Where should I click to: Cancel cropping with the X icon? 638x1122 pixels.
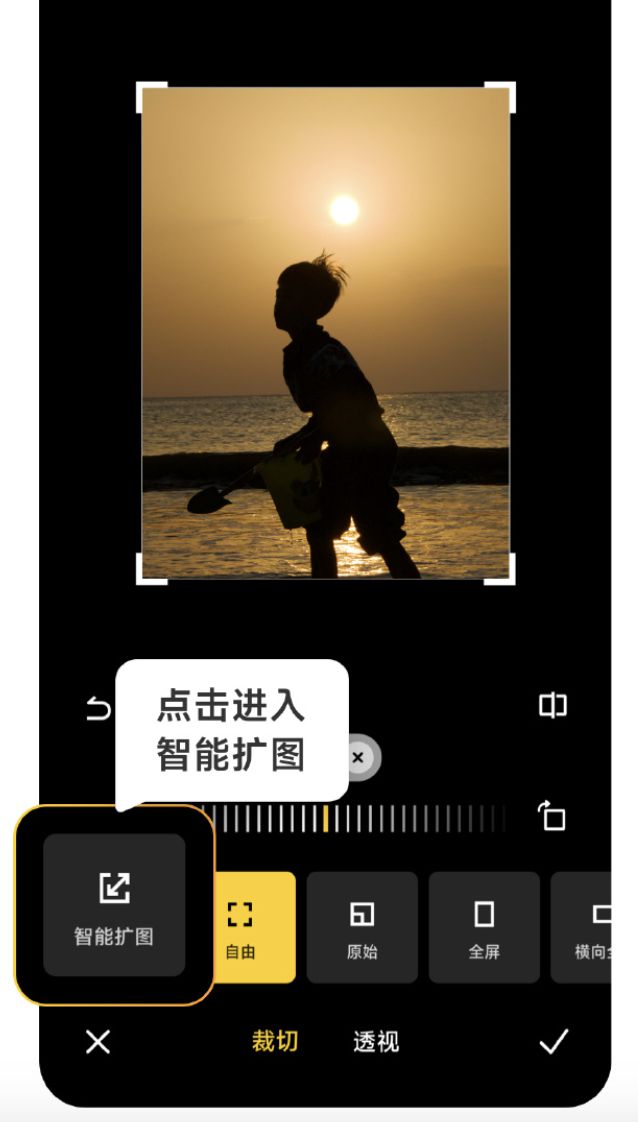(98, 1042)
